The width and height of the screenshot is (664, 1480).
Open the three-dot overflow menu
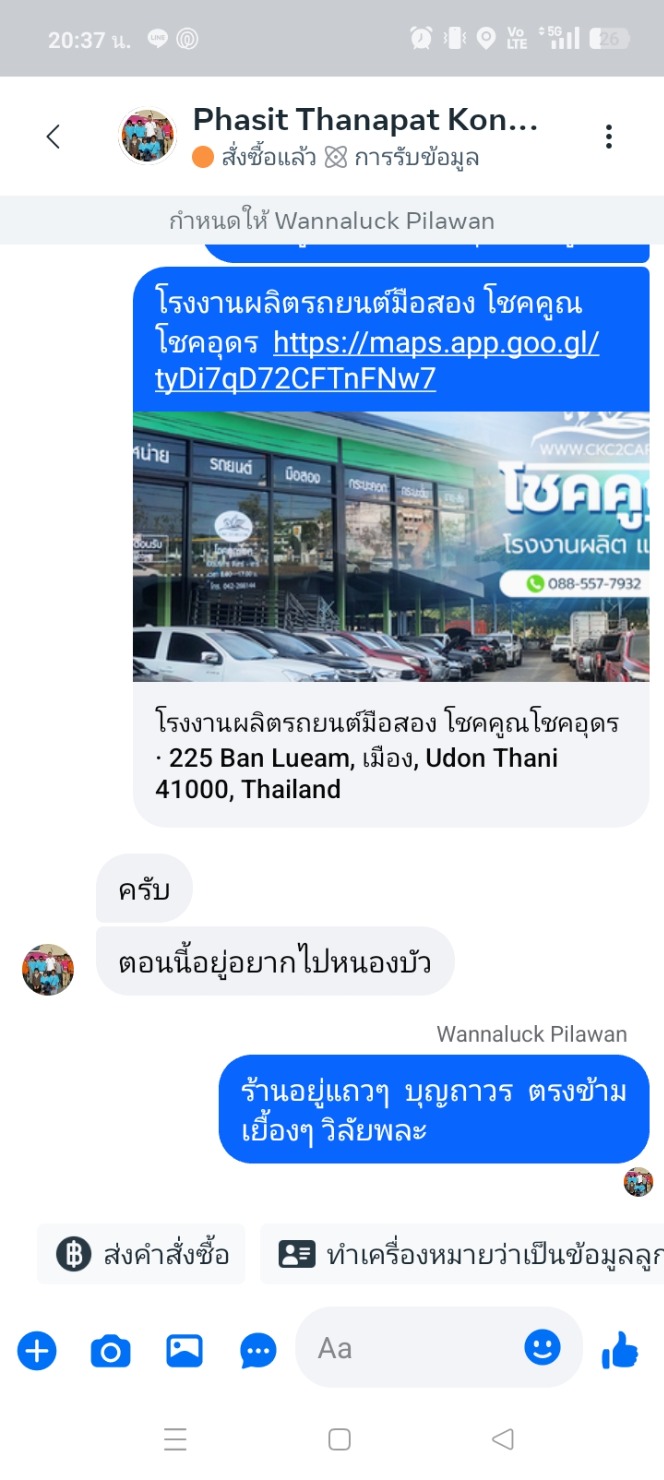[x=608, y=137]
